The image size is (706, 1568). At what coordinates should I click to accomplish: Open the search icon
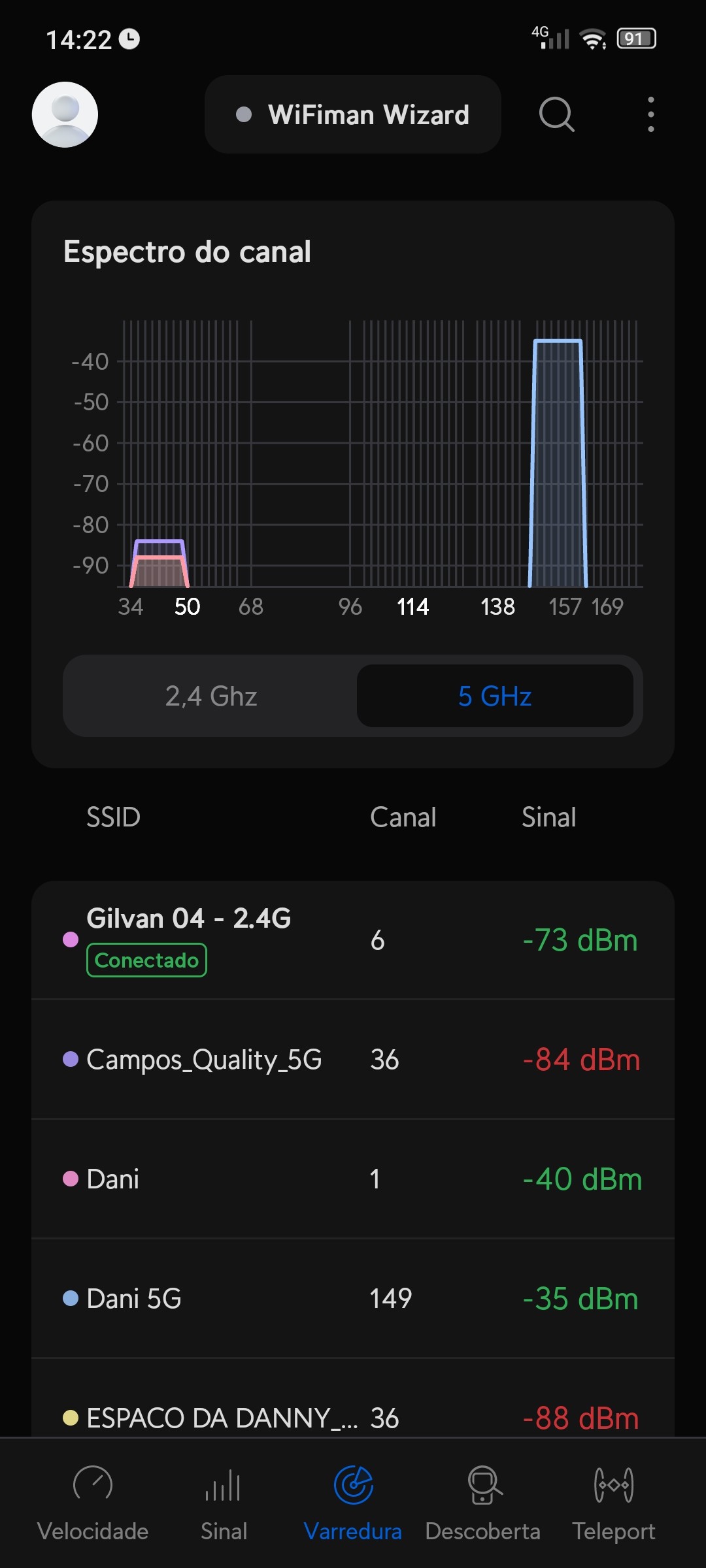click(556, 114)
